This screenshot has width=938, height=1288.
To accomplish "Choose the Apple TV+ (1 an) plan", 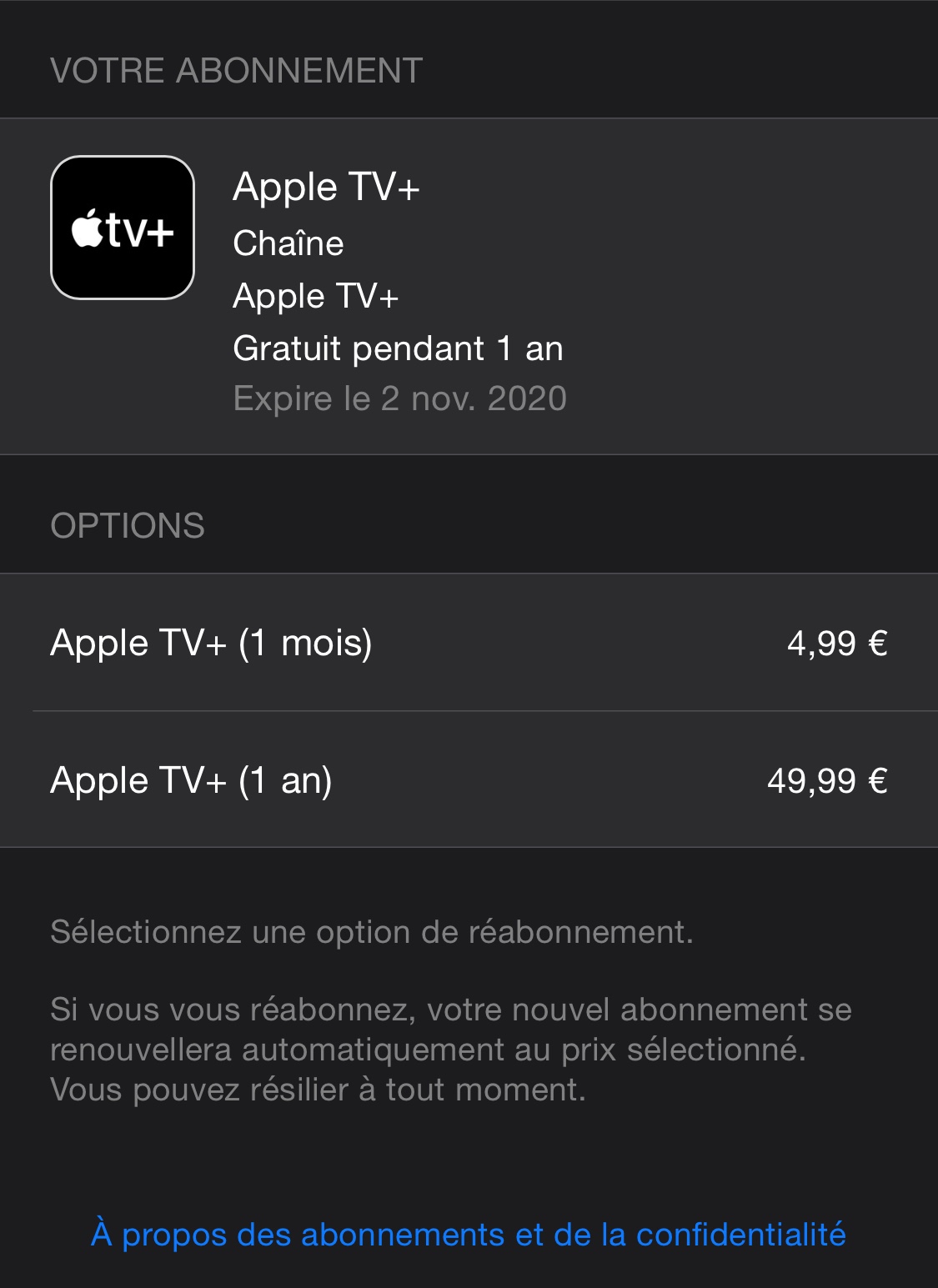I will (469, 780).
